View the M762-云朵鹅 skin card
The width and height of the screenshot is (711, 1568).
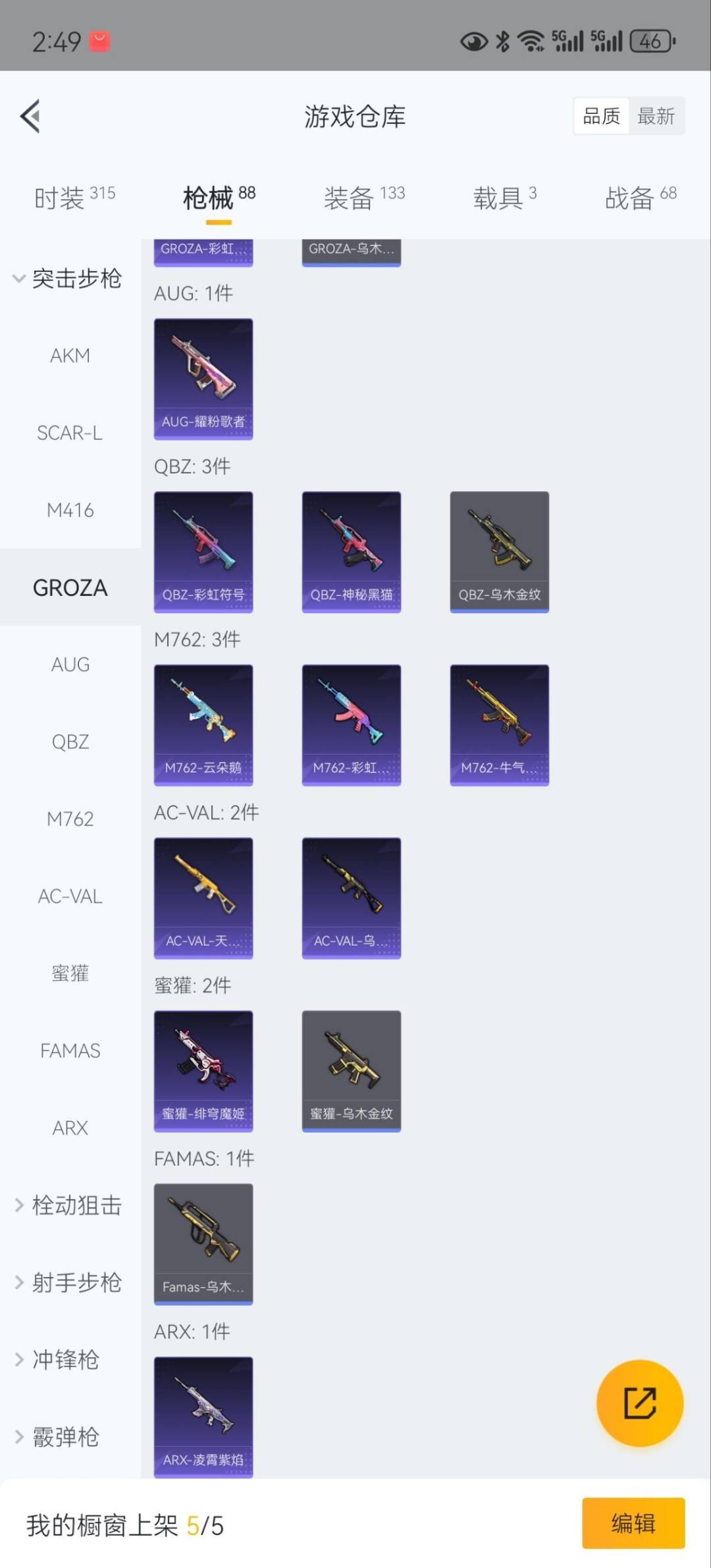203,725
